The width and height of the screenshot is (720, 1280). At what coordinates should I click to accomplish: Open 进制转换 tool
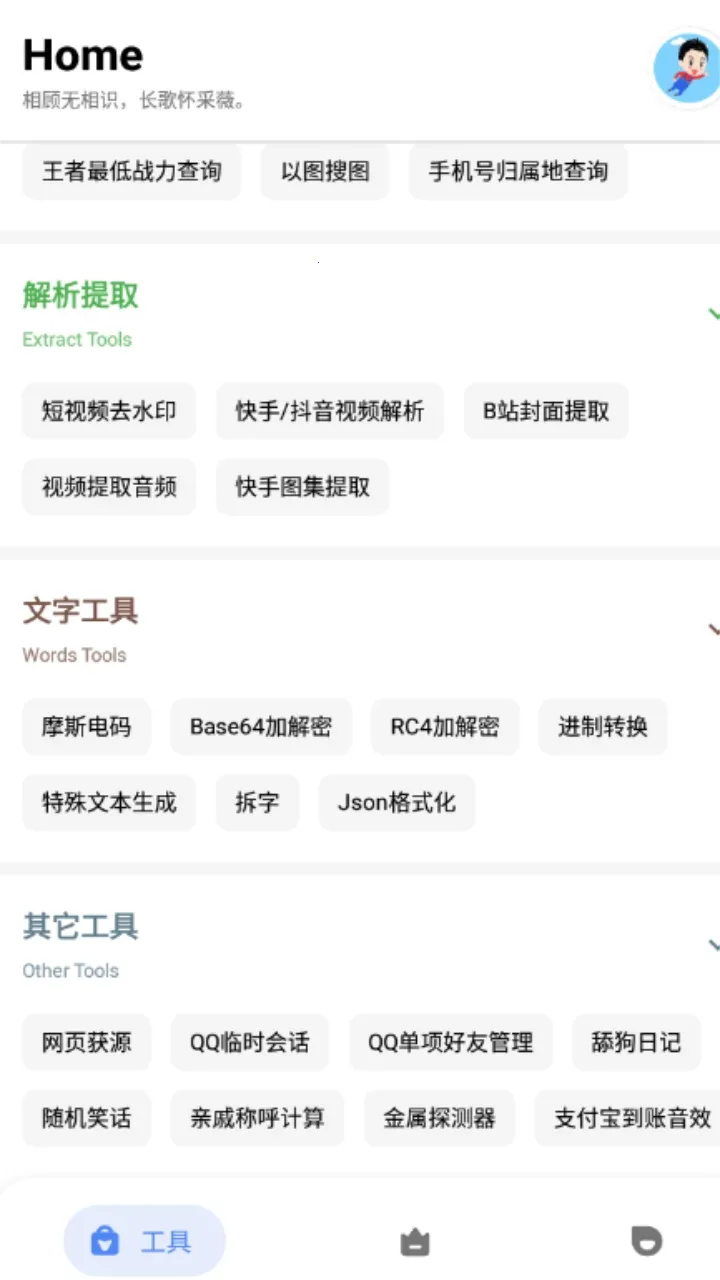pyautogui.click(x=602, y=726)
